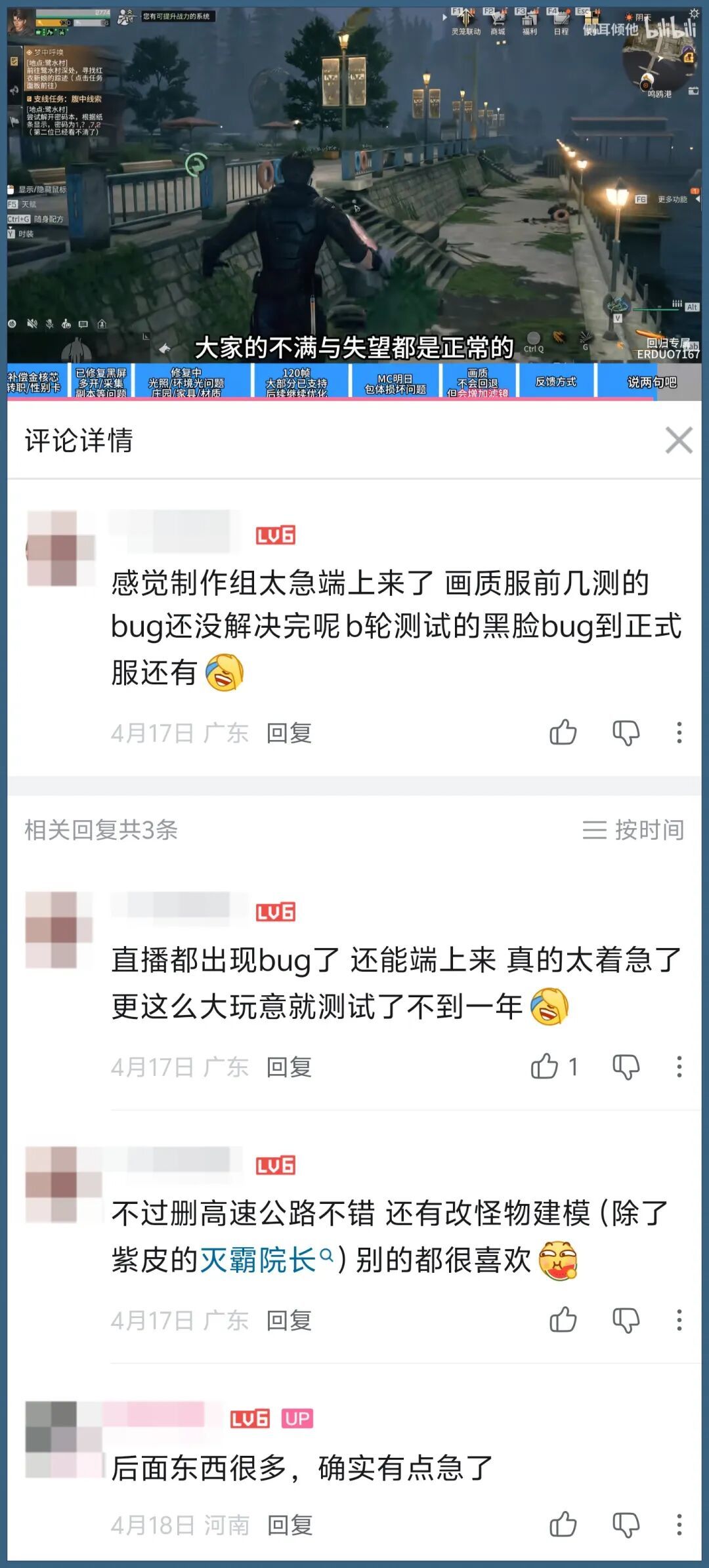
Task: Reply to the 不过删高速公路不错 comment
Action: click(289, 1321)
